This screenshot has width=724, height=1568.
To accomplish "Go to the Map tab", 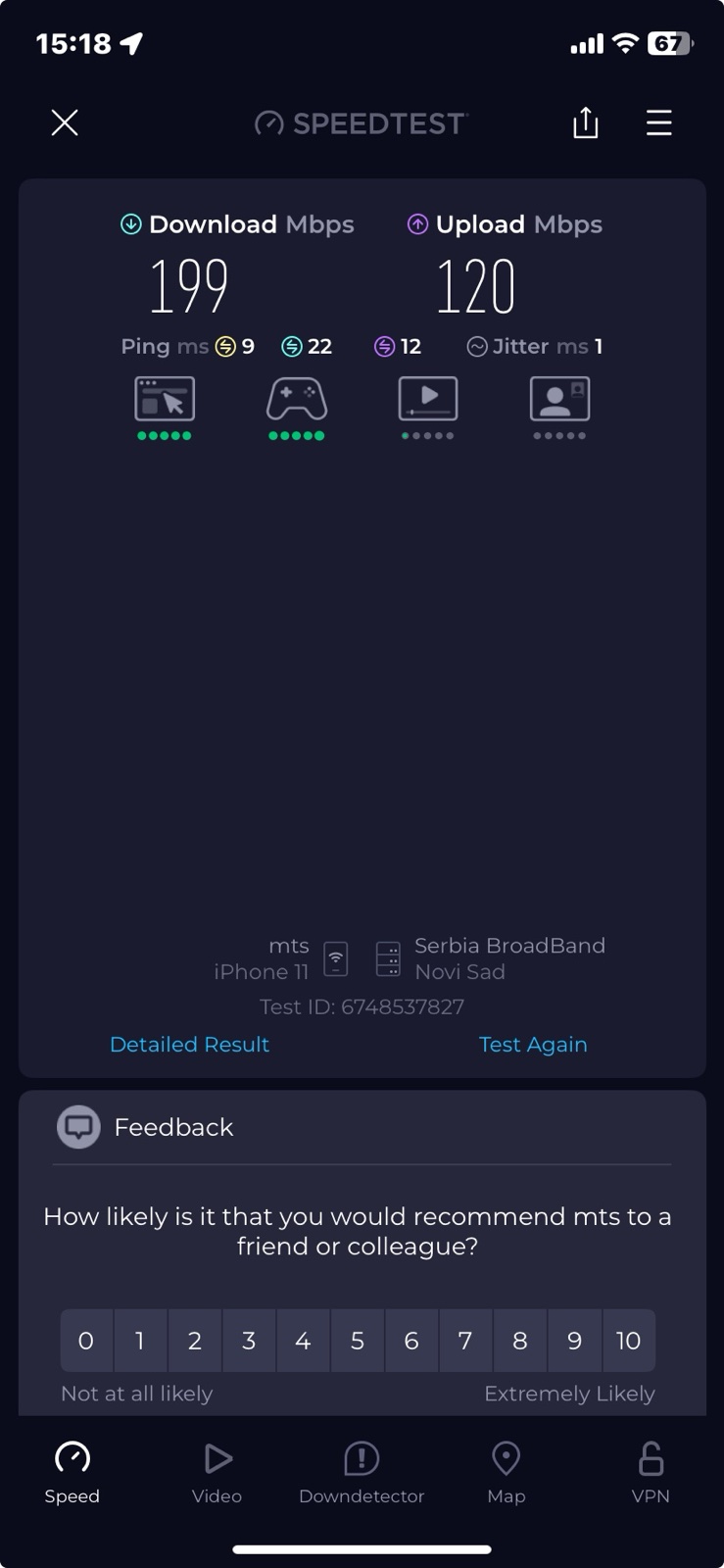I will (506, 1472).
